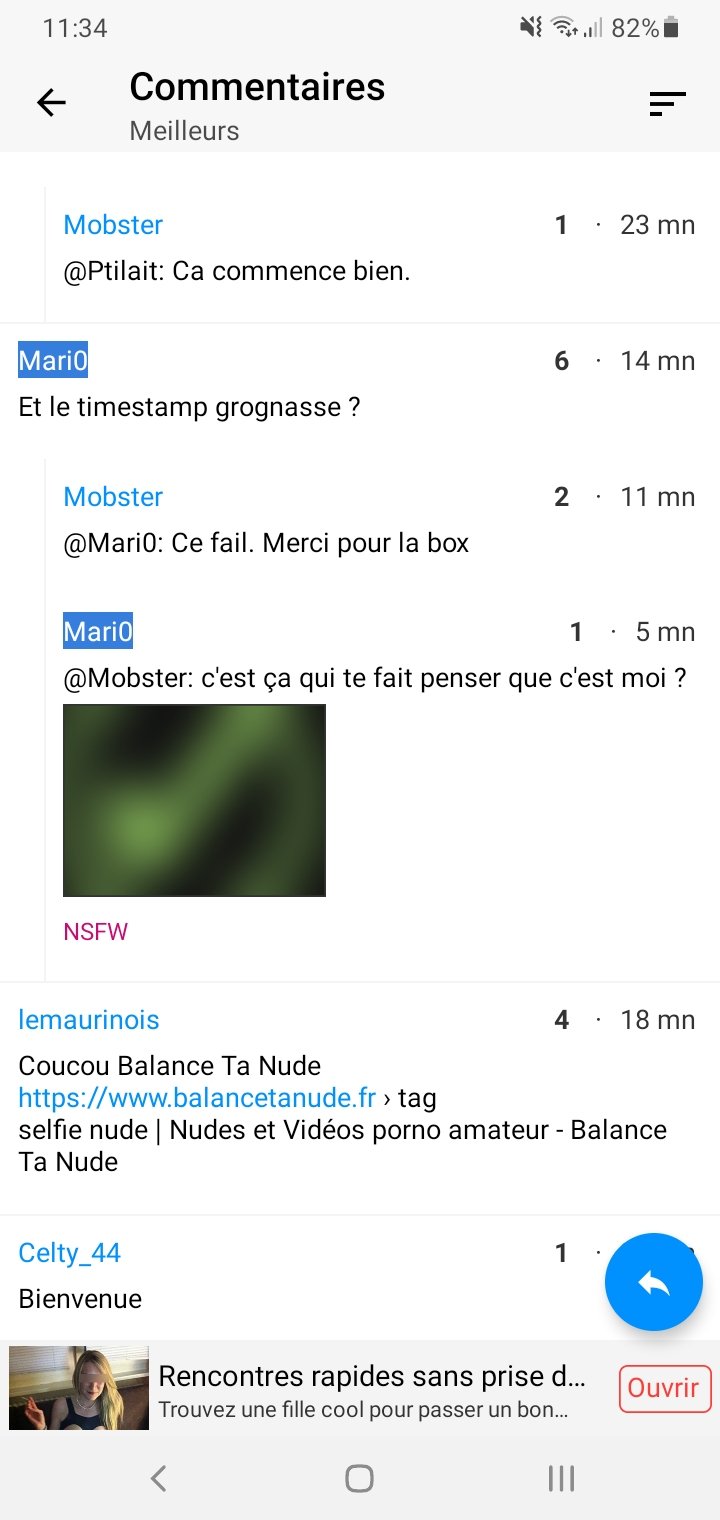This screenshot has width=720, height=1520.
Task: Open the system recent apps view
Action: click(561, 1478)
